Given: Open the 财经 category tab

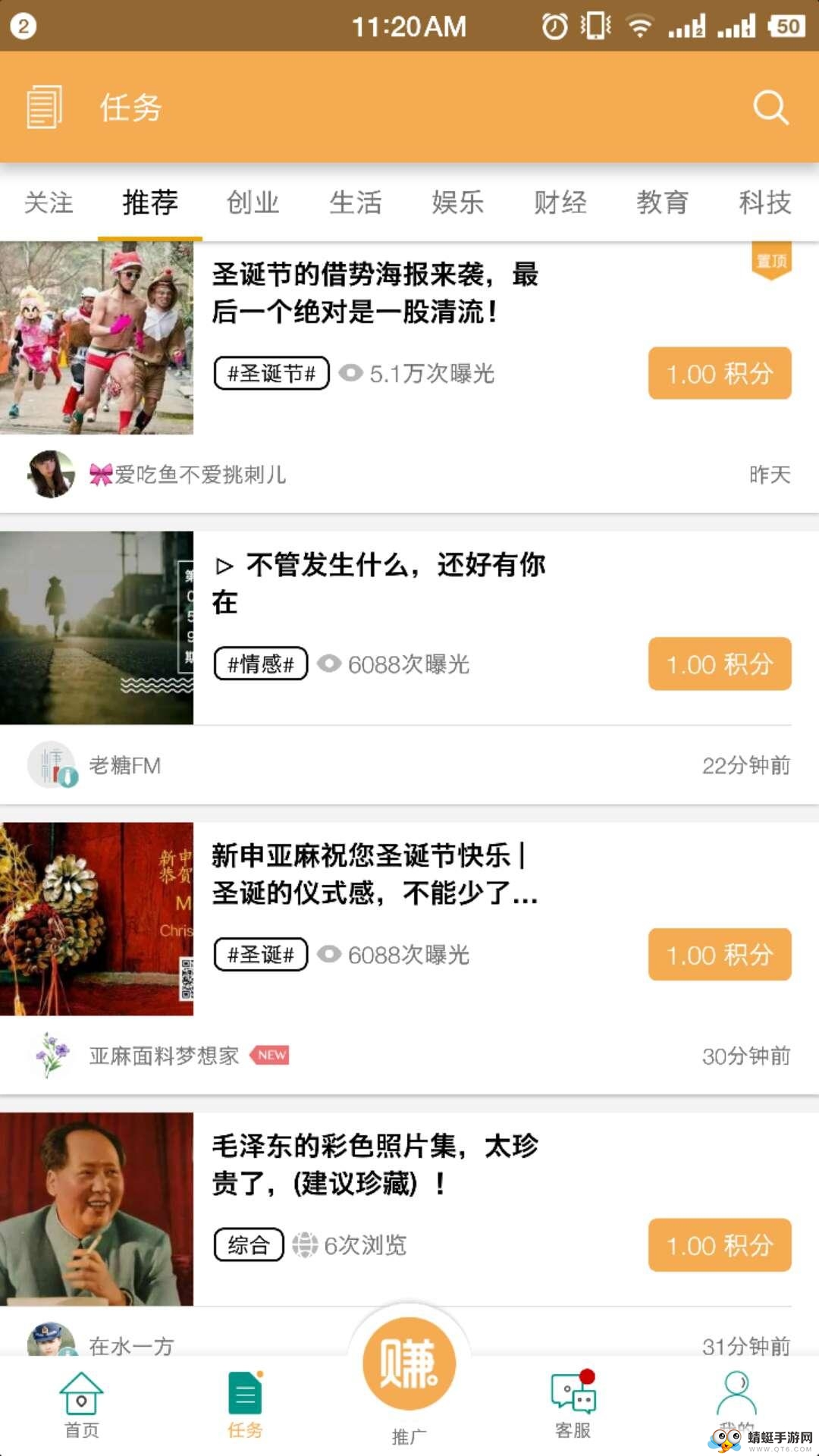Looking at the screenshot, I should (x=560, y=202).
